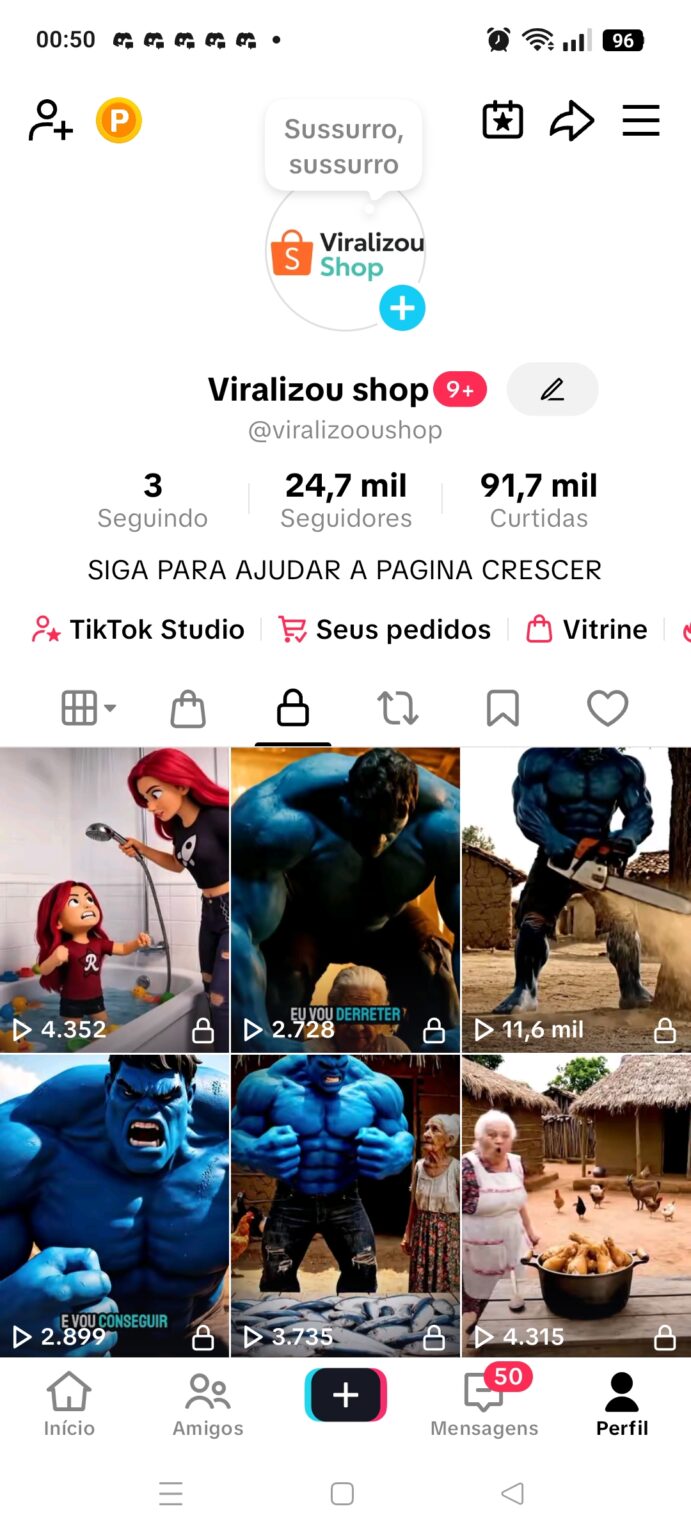
Task: Tap the add friends icon
Action: 50,121
